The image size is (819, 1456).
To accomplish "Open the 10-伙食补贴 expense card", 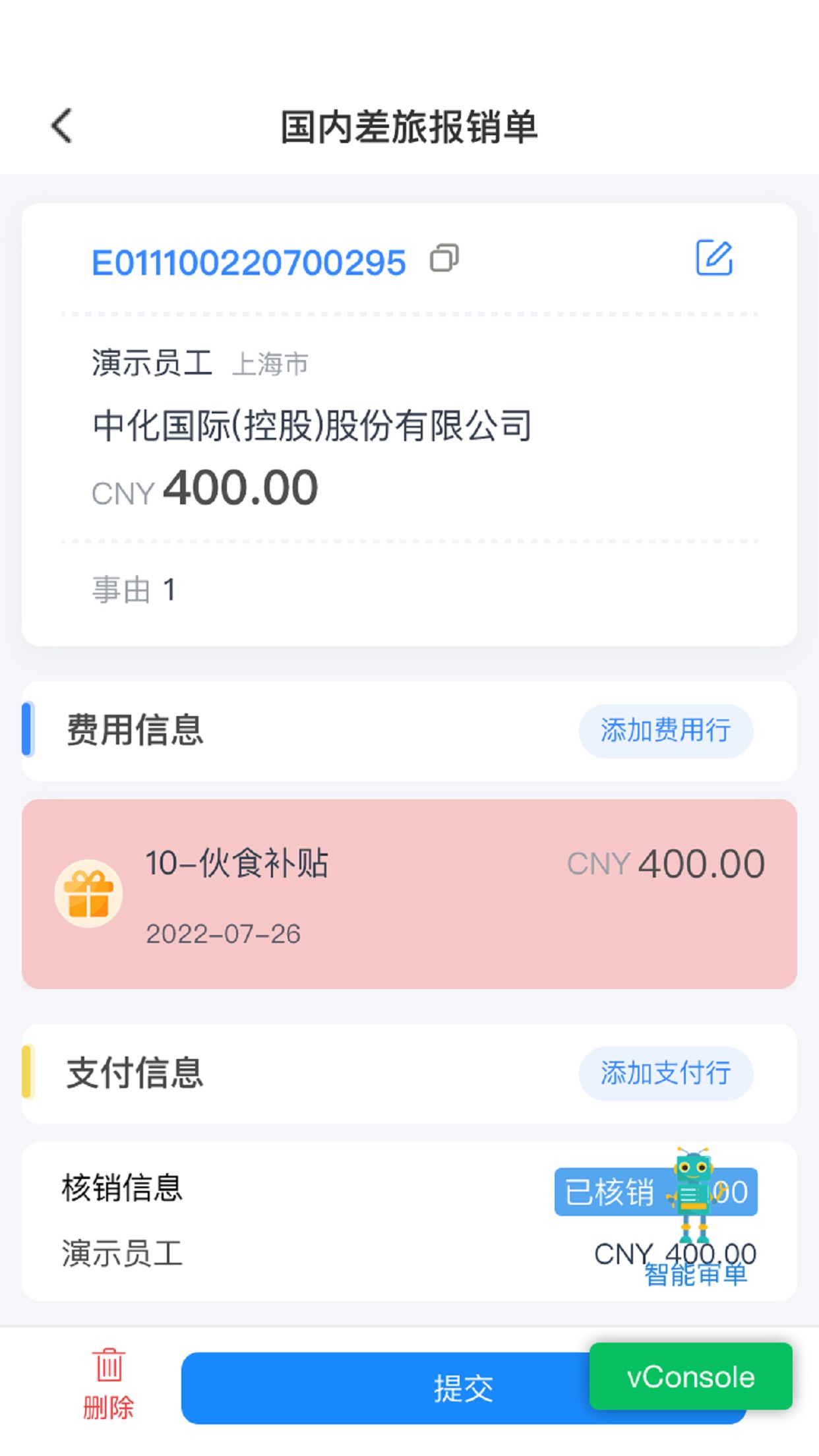I will [409, 894].
